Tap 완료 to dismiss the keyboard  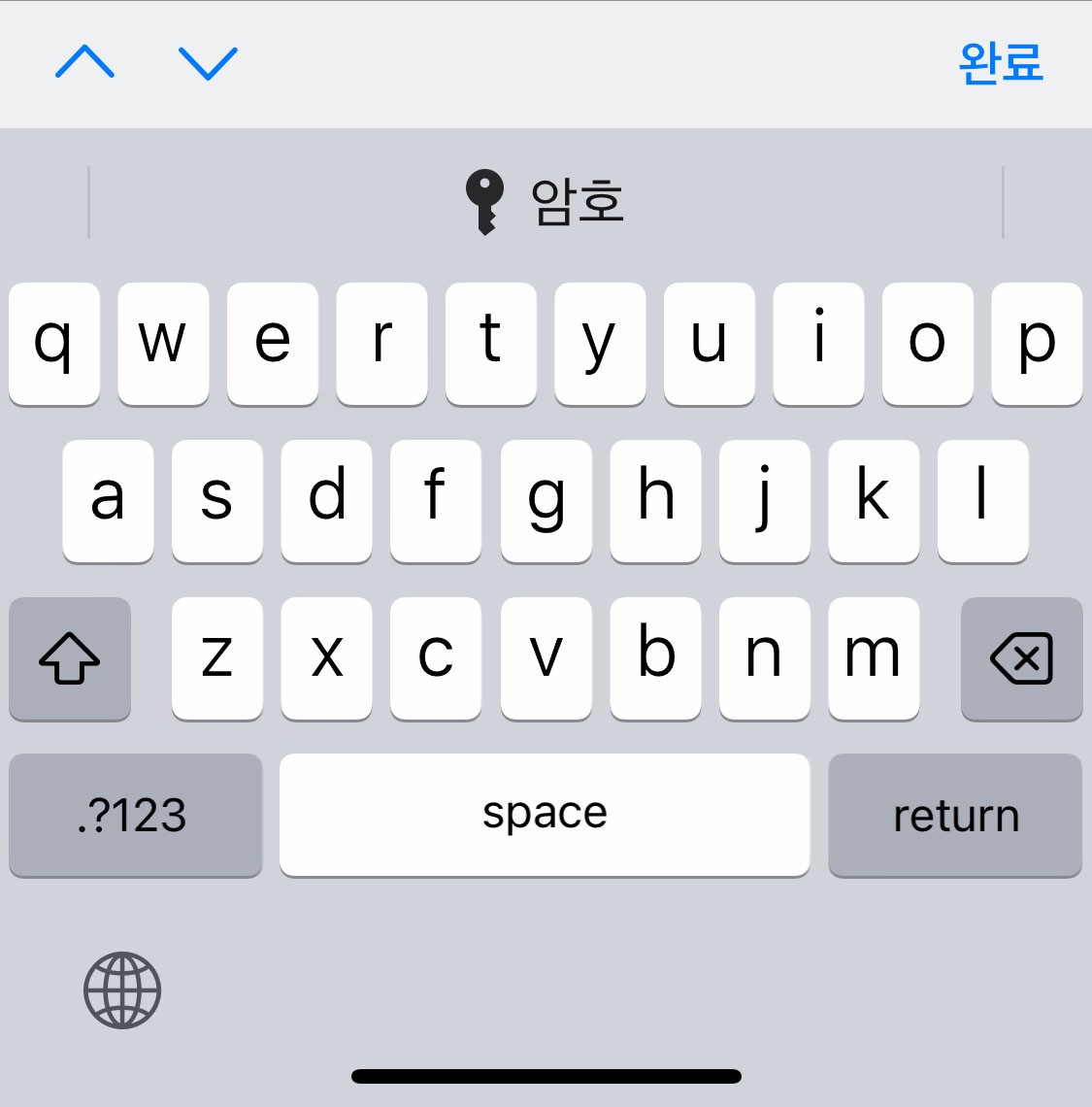1000,63
